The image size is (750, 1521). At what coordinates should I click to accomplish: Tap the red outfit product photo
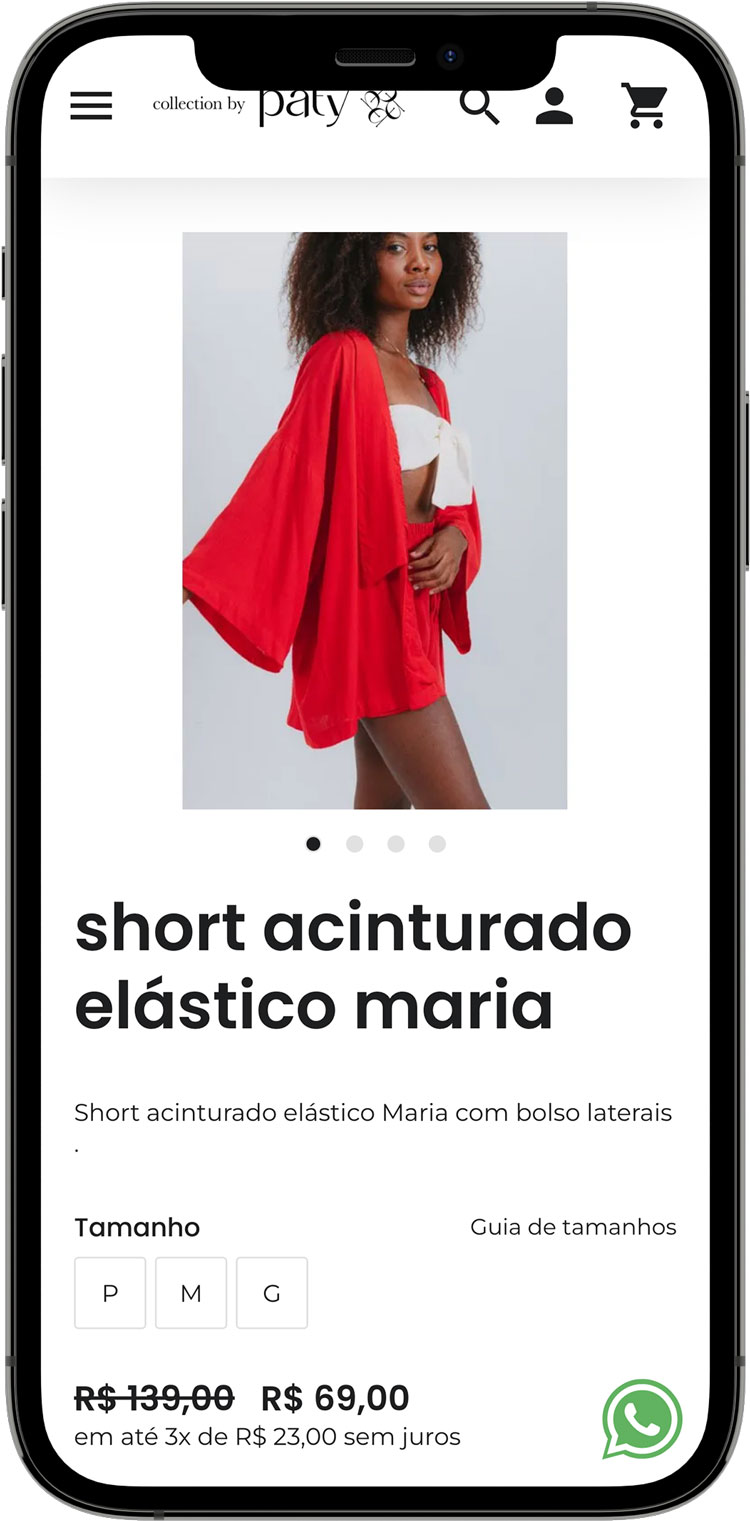click(x=374, y=520)
